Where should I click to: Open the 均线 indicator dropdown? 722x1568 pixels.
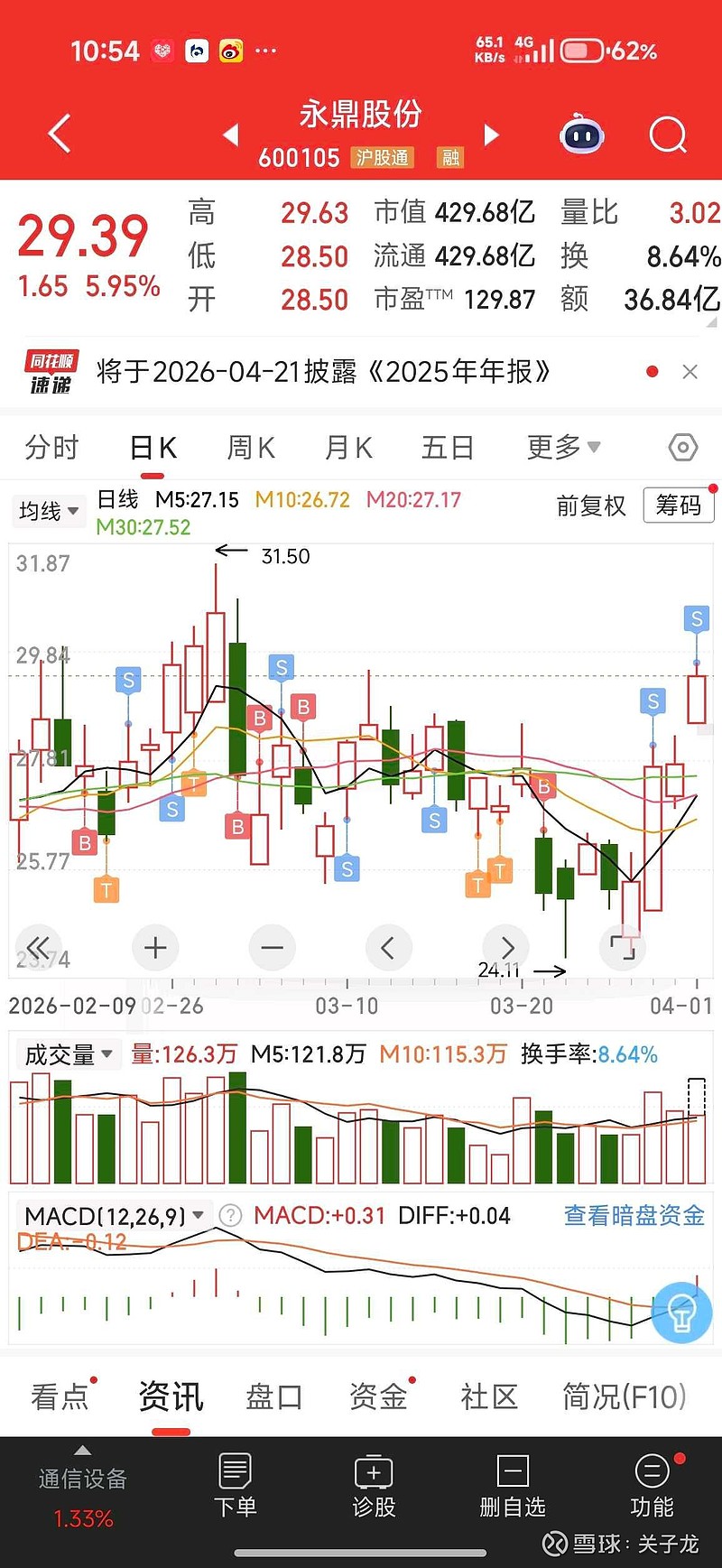pyautogui.click(x=49, y=511)
